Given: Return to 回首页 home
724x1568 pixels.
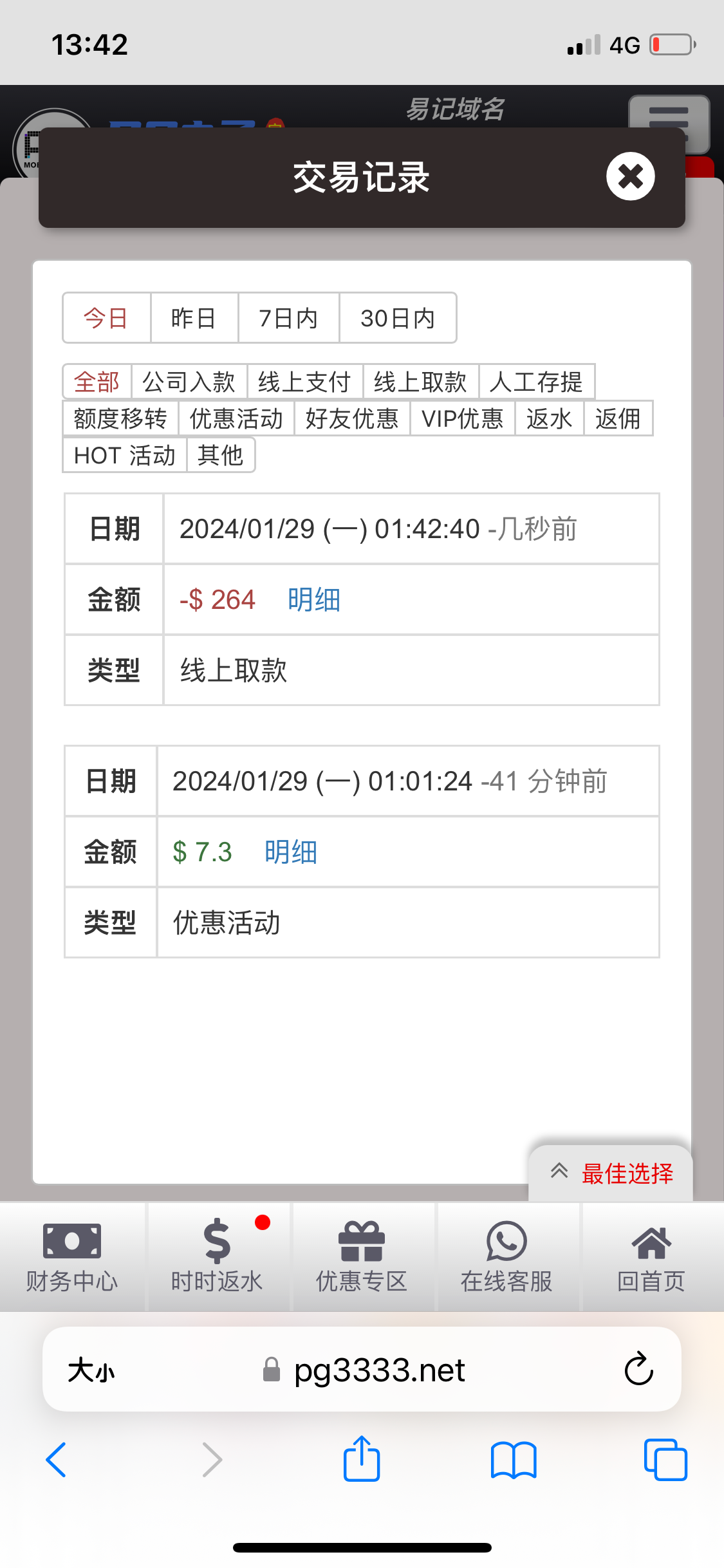Looking at the screenshot, I should tap(651, 1256).
